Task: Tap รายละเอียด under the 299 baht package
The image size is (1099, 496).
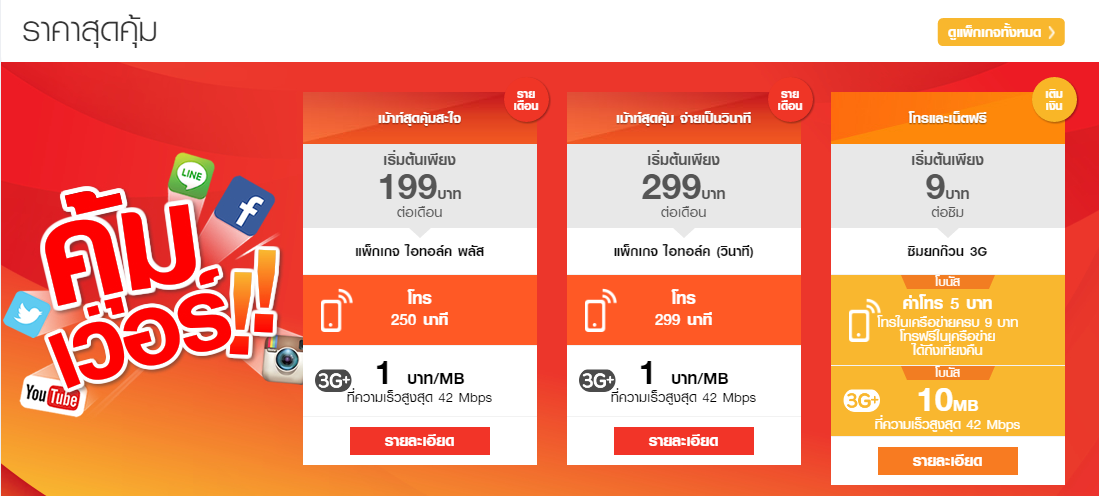Action: 683,441
